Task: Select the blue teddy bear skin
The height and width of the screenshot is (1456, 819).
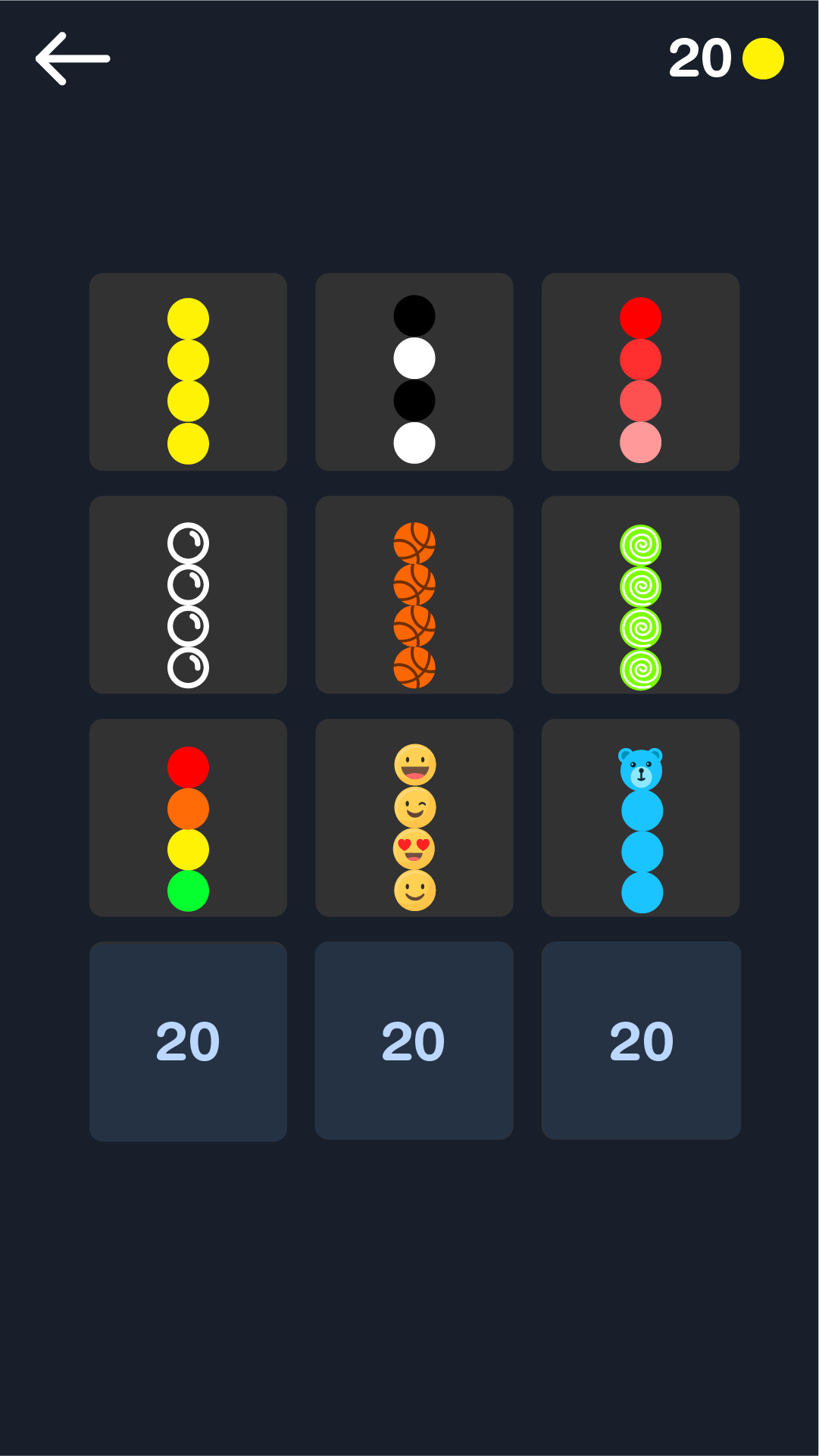Action: tap(640, 818)
